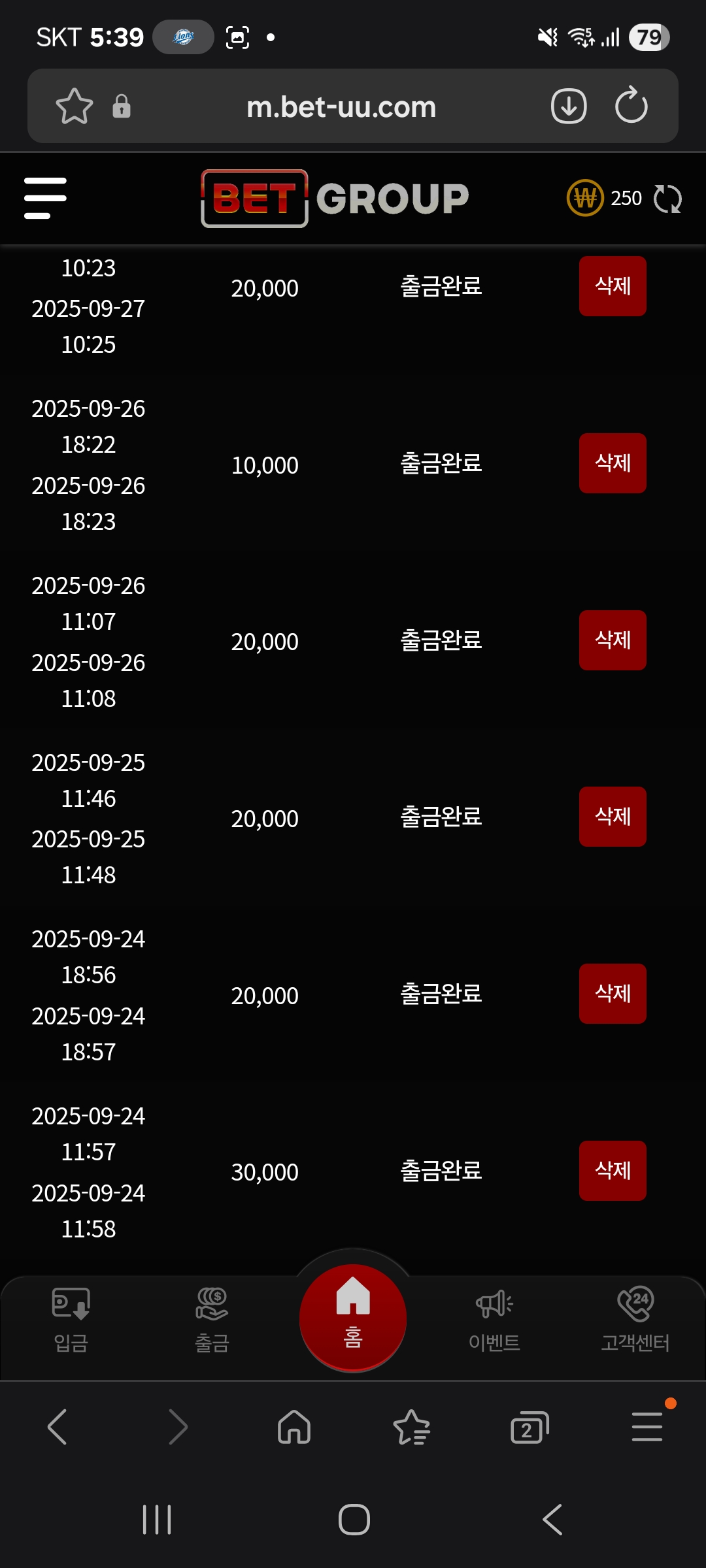Screen dimensions: 706x1568
Task: Open the hamburger menu drawer
Action: point(45,198)
